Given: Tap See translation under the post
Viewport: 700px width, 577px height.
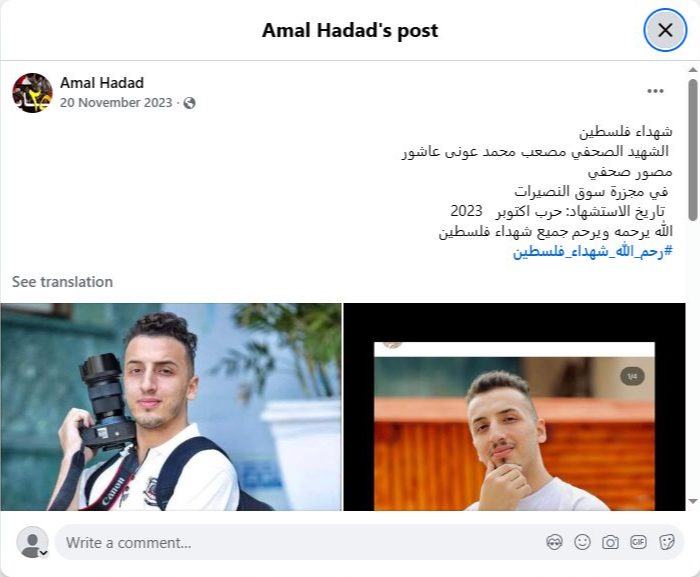Looking at the screenshot, I should (x=62, y=282).
